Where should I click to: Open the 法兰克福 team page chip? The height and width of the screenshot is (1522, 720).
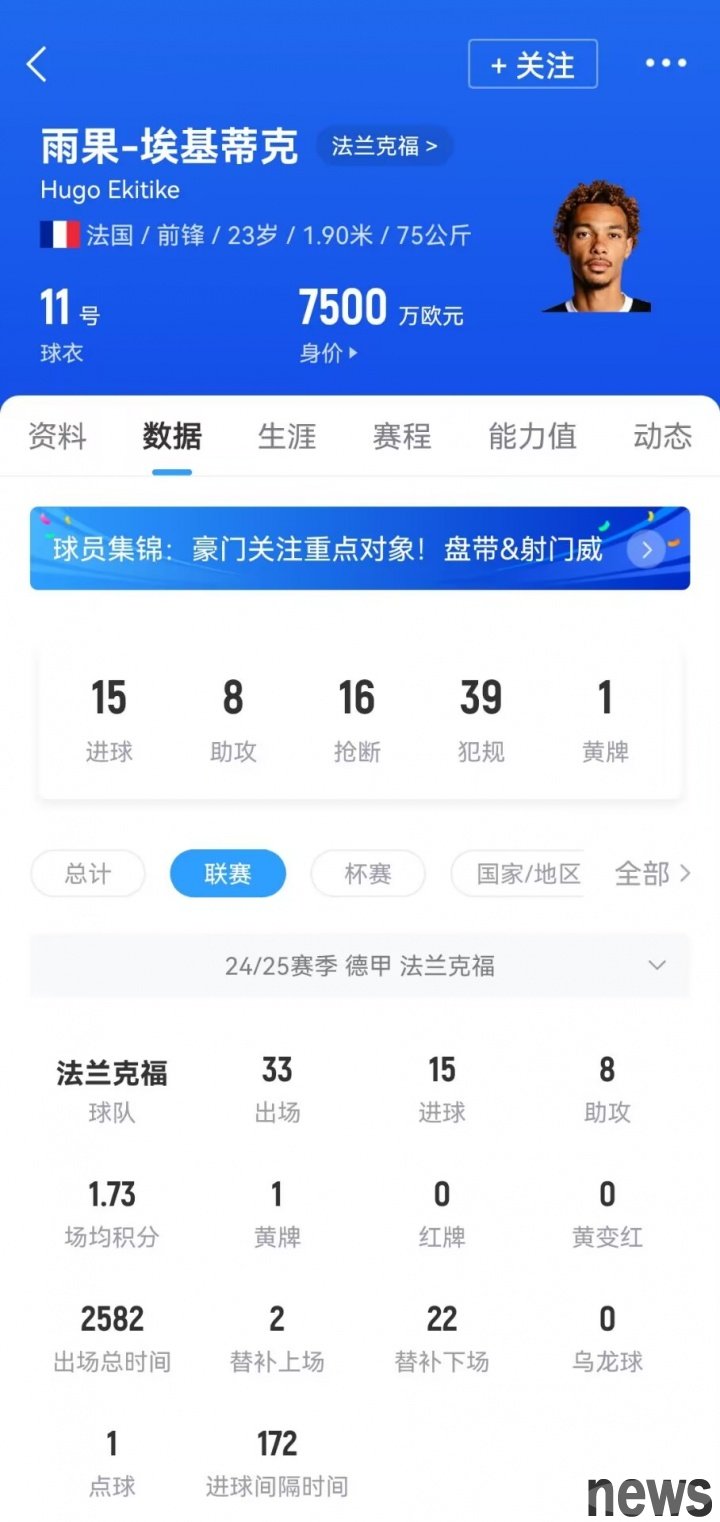[385, 146]
